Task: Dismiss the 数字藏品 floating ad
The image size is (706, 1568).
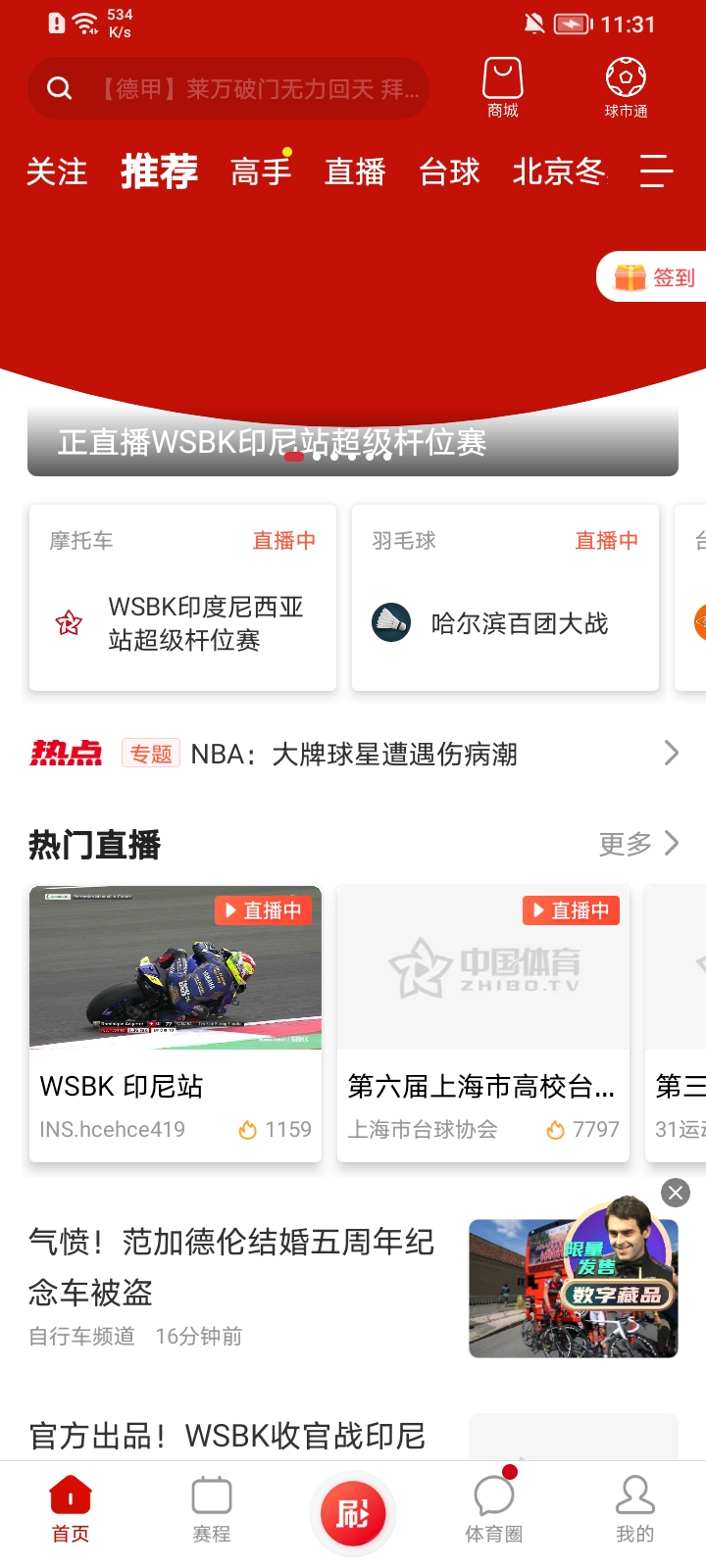Action: pyautogui.click(x=676, y=1193)
